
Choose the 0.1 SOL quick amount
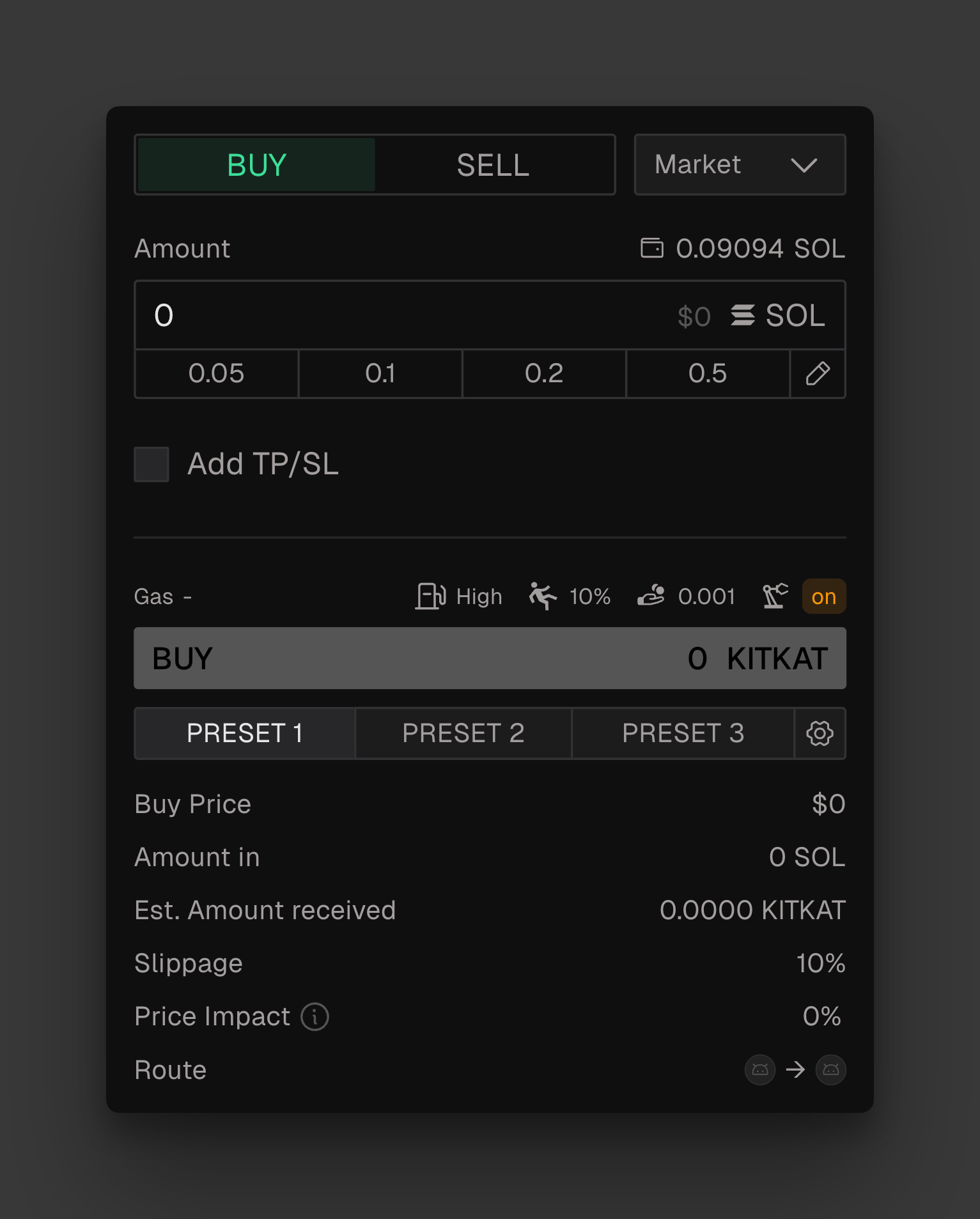coord(380,373)
